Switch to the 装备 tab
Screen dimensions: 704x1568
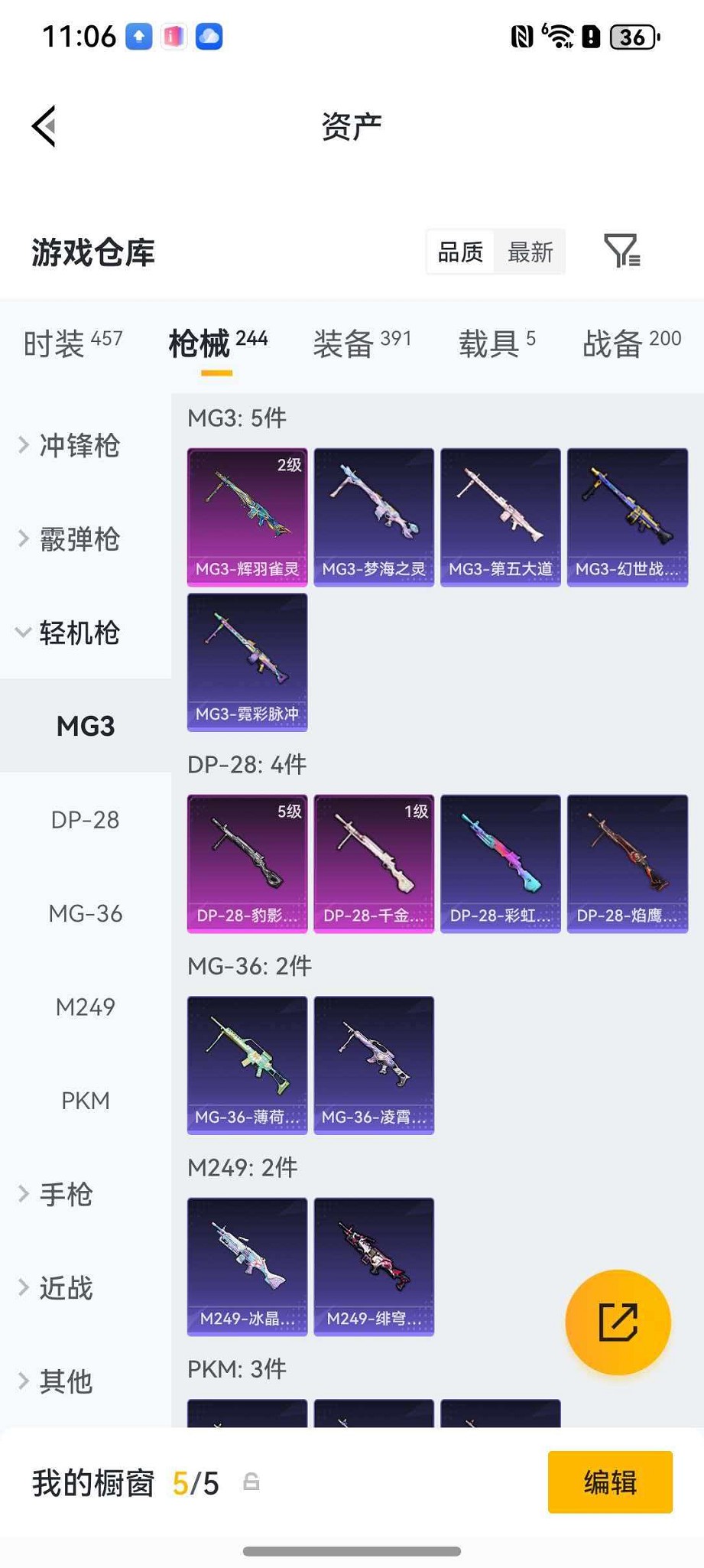[362, 343]
